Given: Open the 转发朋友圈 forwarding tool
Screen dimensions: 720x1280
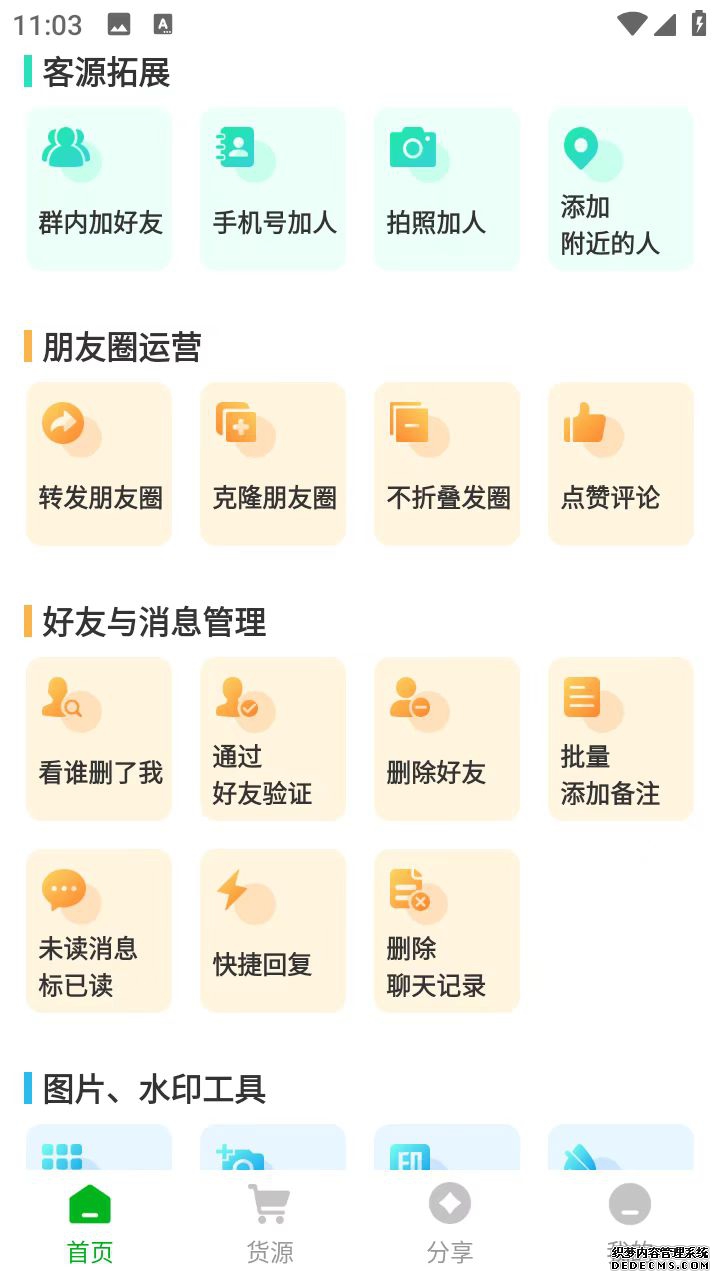Looking at the screenshot, I should [98, 463].
